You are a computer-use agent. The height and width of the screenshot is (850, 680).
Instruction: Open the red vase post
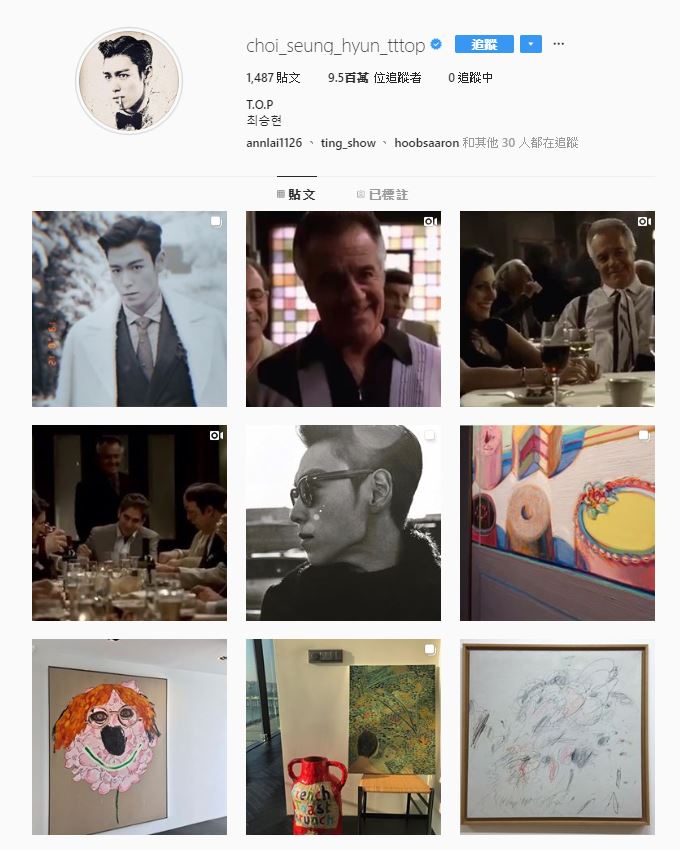tap(343, 736)
